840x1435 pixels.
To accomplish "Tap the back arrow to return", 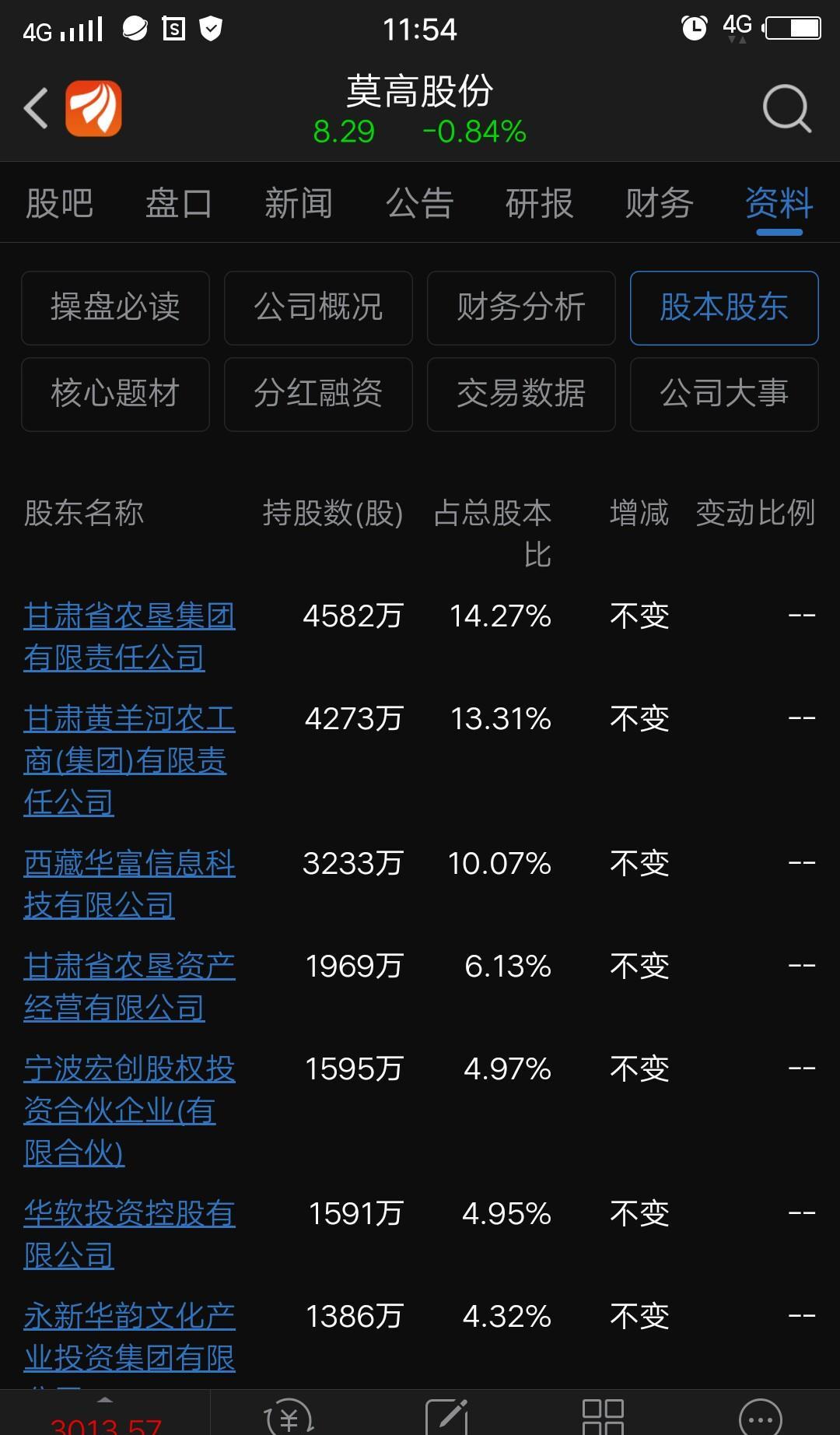I will click(x=34, y=107).
